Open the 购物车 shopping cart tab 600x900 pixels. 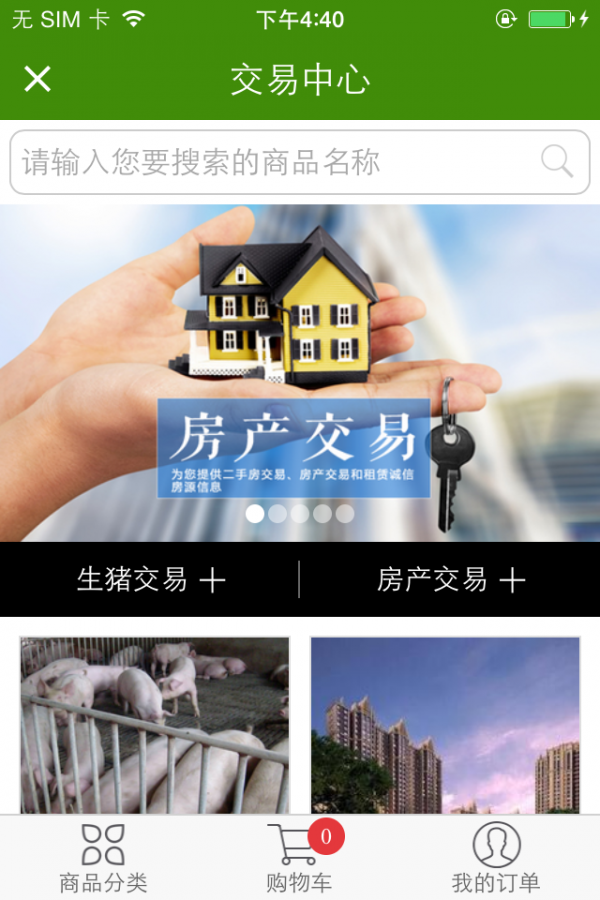click(299, 858)
